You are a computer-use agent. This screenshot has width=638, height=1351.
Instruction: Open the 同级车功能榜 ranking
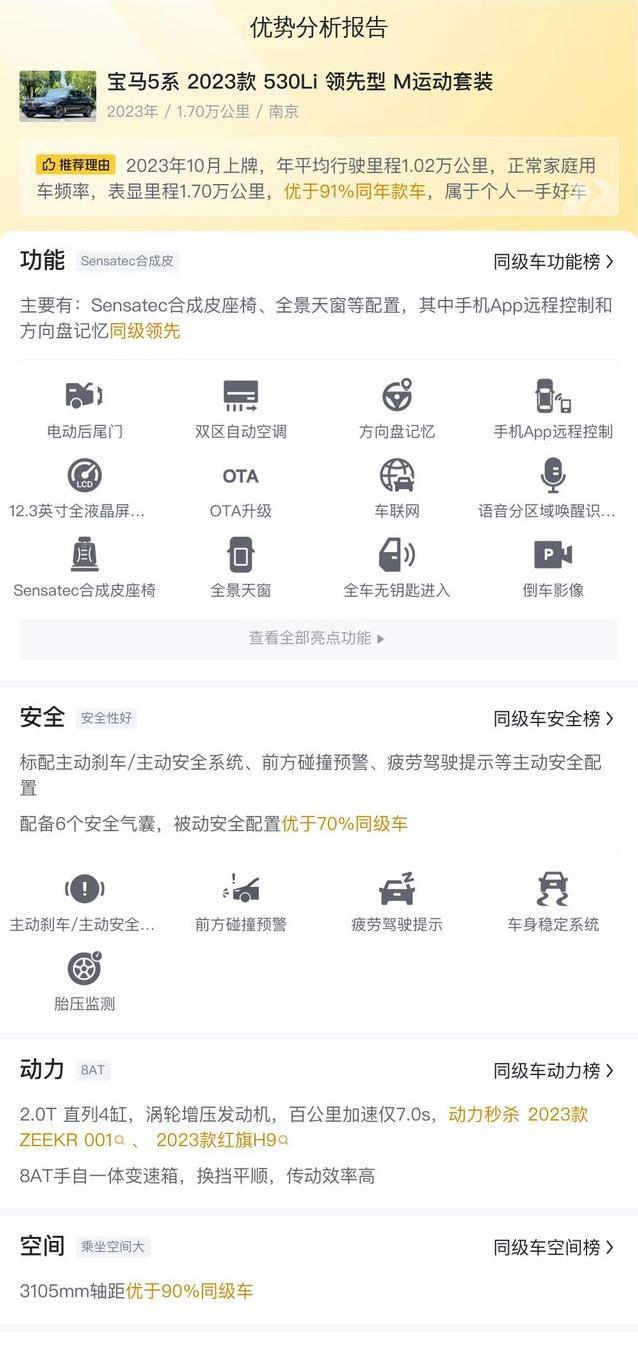(x=553, y=262)
